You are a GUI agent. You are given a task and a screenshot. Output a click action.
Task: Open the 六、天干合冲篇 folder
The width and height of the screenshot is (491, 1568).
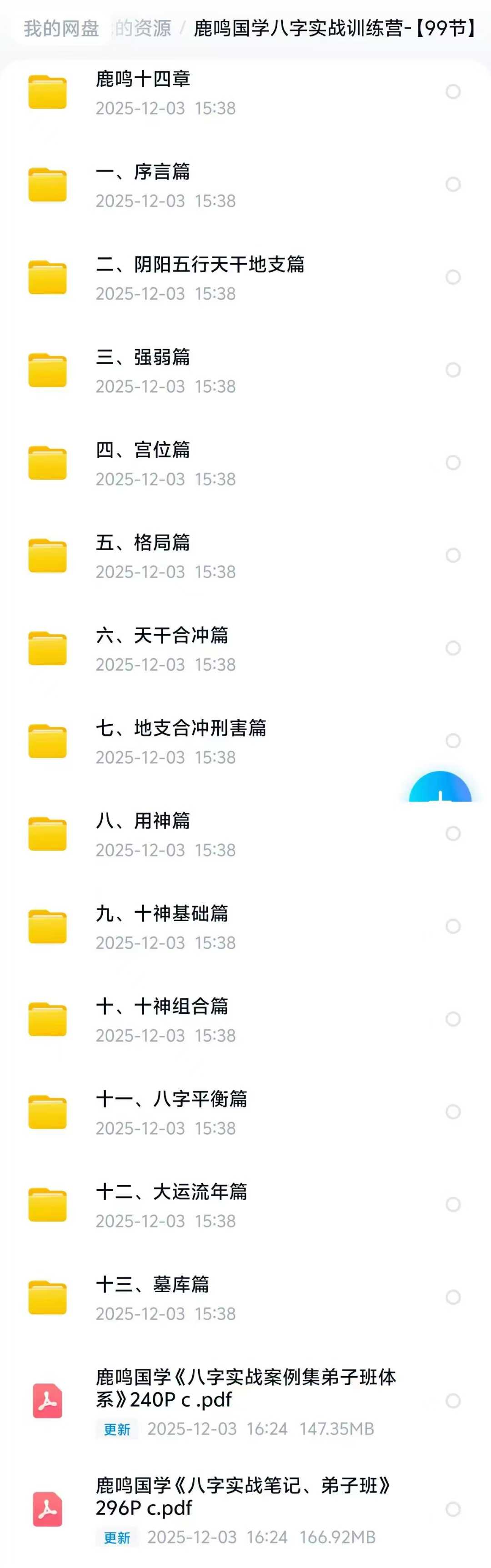pyautogui.click(x=162, y=636)
